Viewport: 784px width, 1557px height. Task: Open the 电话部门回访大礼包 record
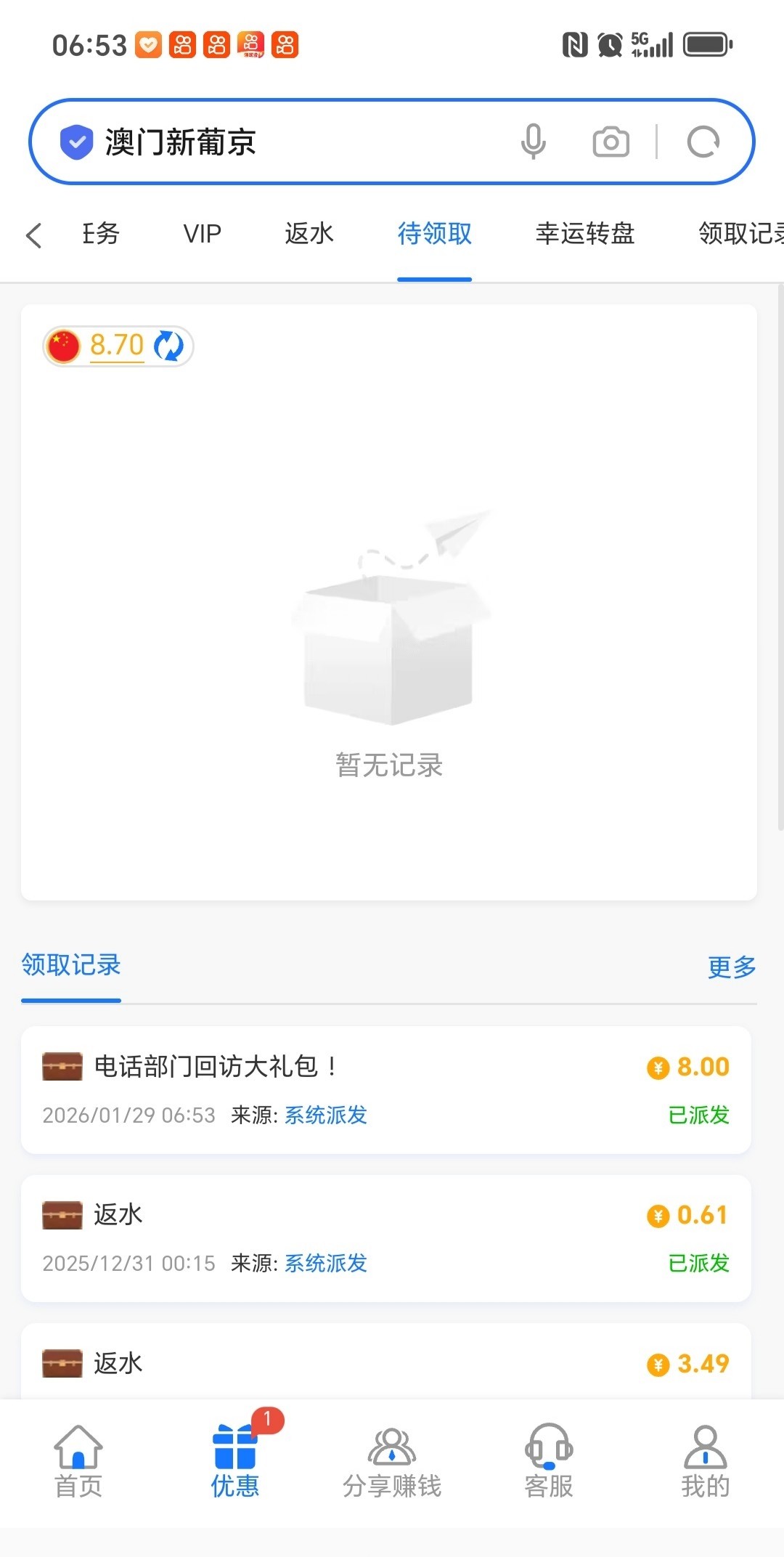385,1089
